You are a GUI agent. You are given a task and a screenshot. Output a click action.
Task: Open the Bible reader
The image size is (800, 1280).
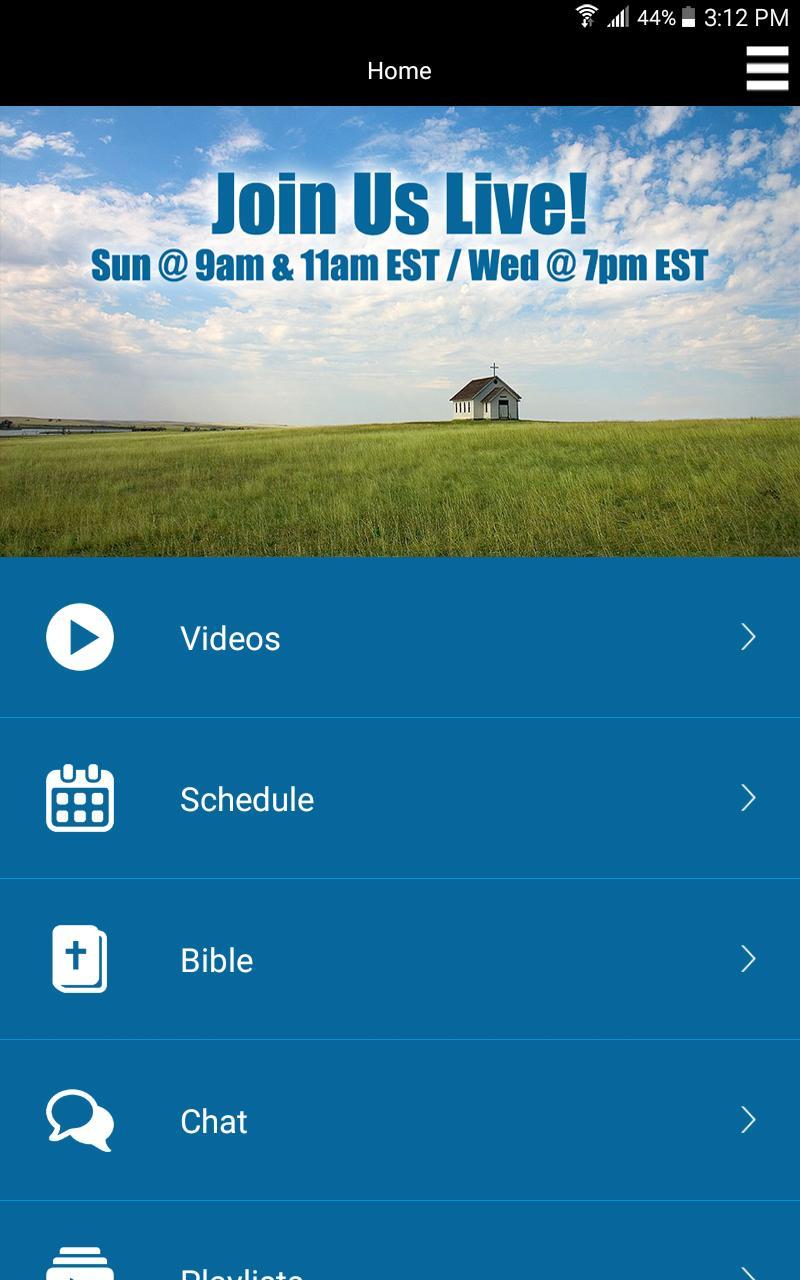(400, 960)
